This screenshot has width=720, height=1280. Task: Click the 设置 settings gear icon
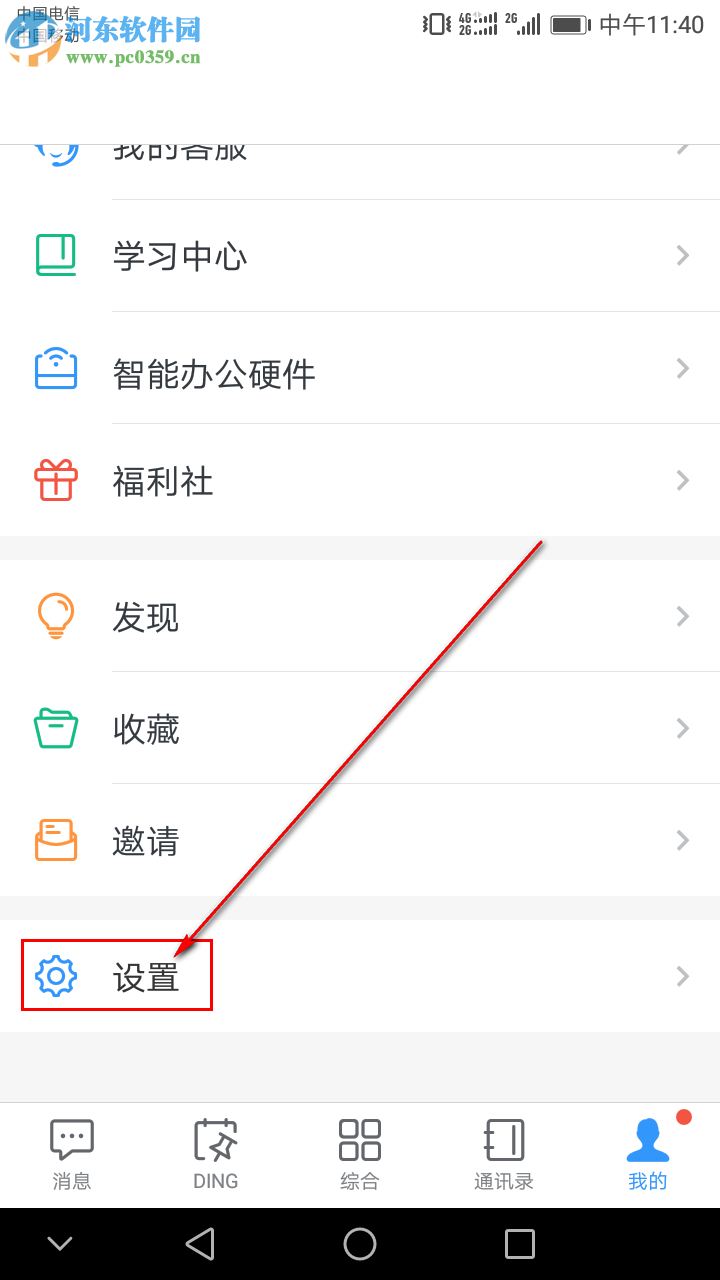click(55, 975)
